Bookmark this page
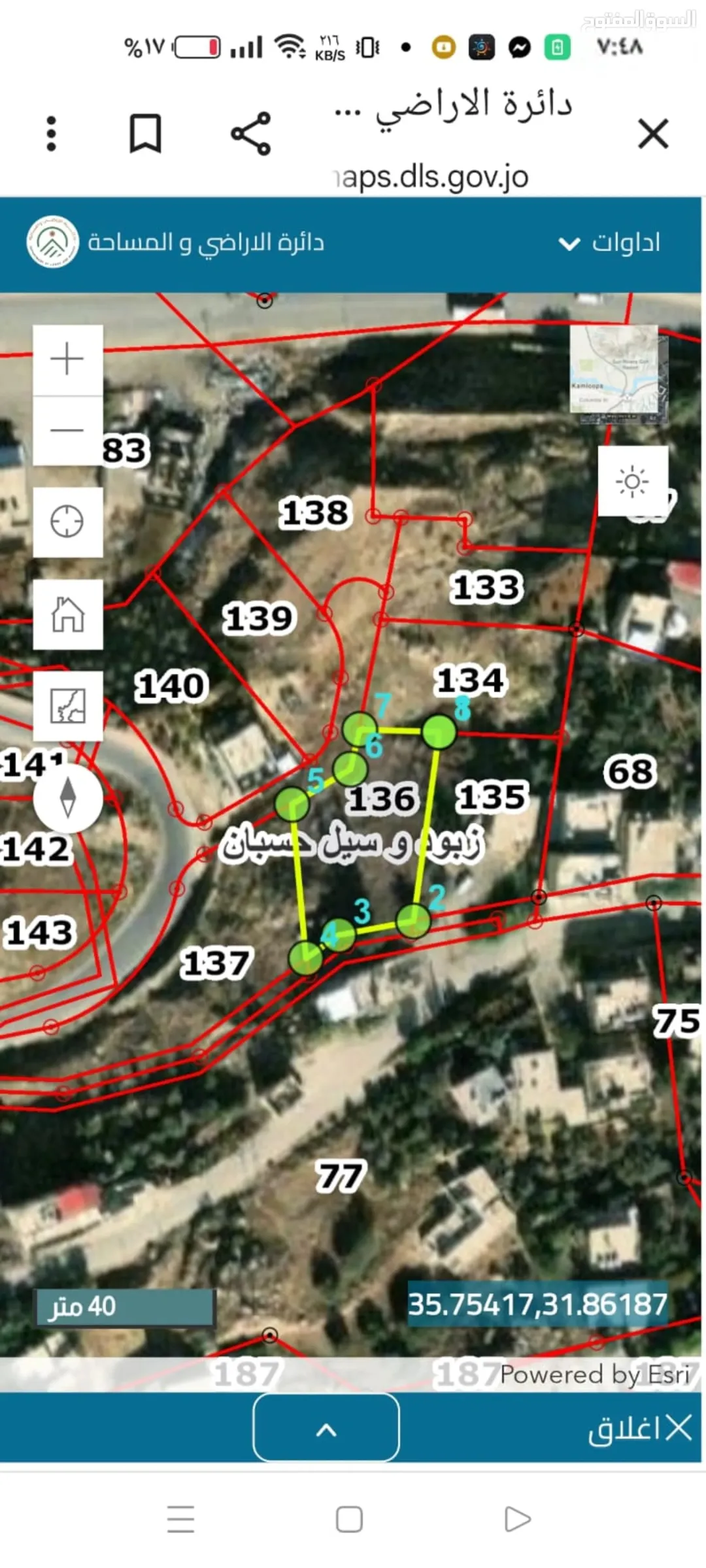 (x=145, y=133)
